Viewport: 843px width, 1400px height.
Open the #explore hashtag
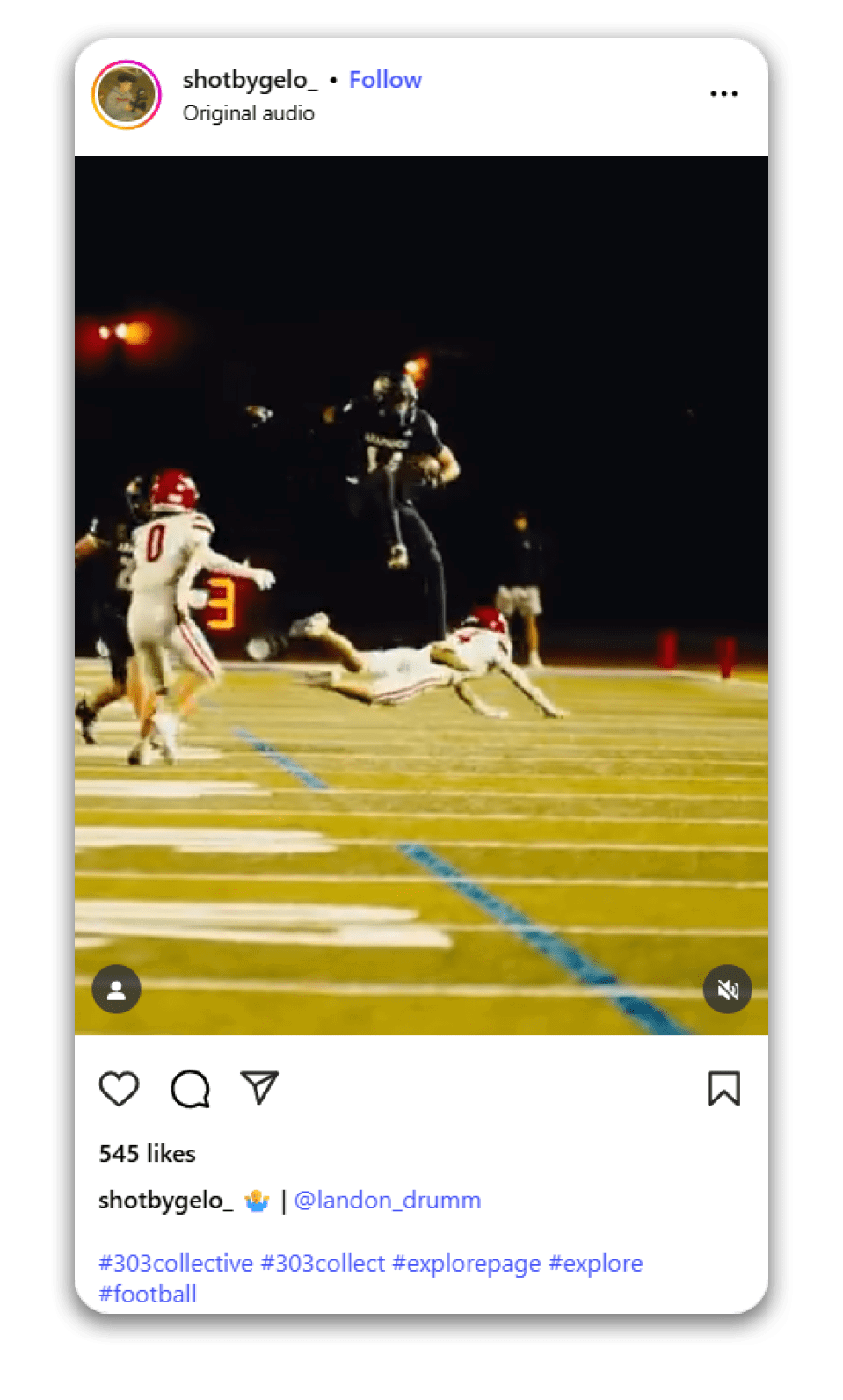pyautogui.click(x=595, y=1263)
